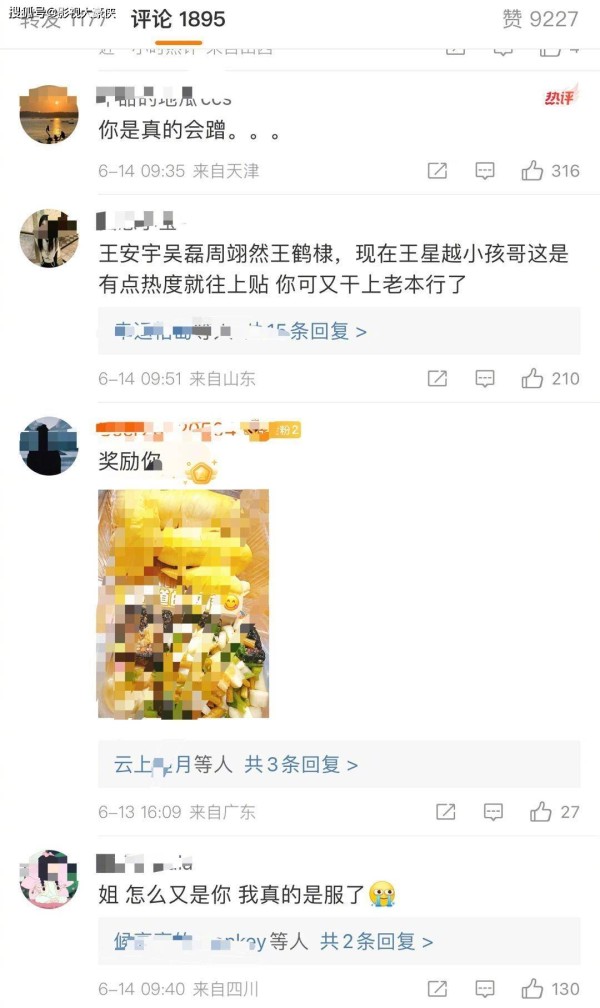The height and width of the screenshot is (1008, 600).
Task: Switch to the 评论 1895 tab
Action: [178, 19]
